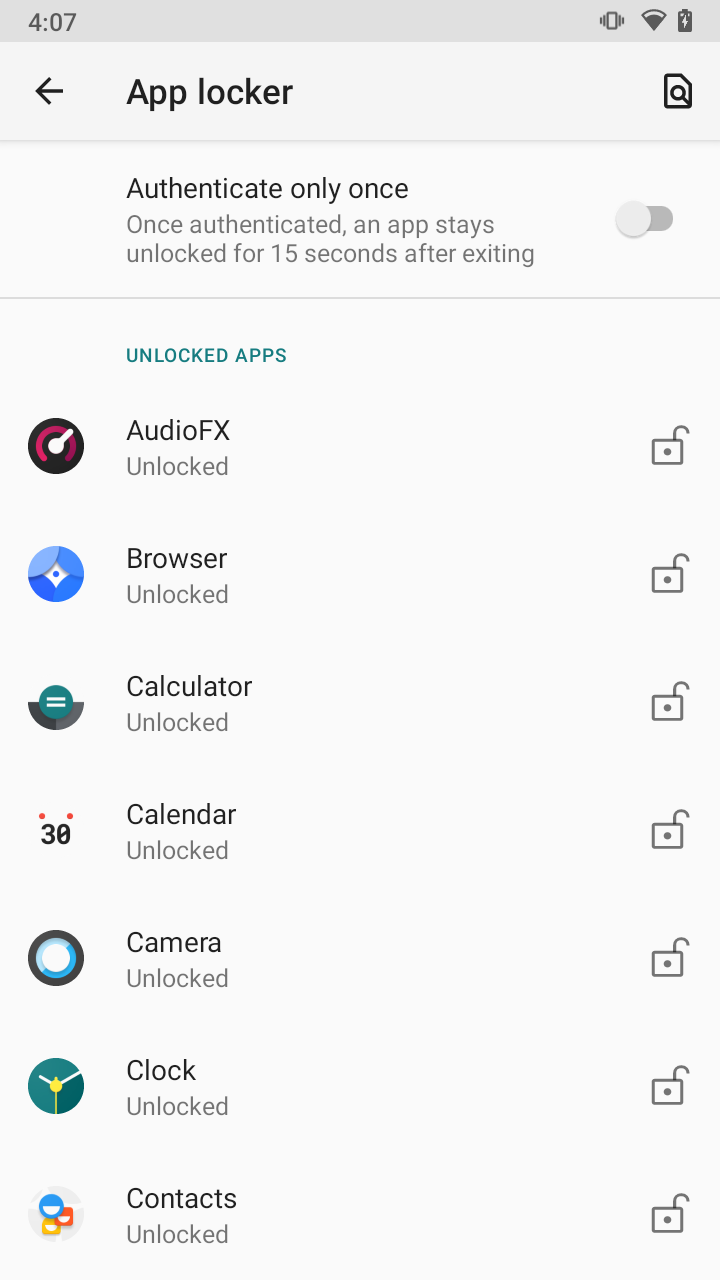Lock the Contacts app
Viewport: 720px width, 1280px height.
coord(669,1215)
